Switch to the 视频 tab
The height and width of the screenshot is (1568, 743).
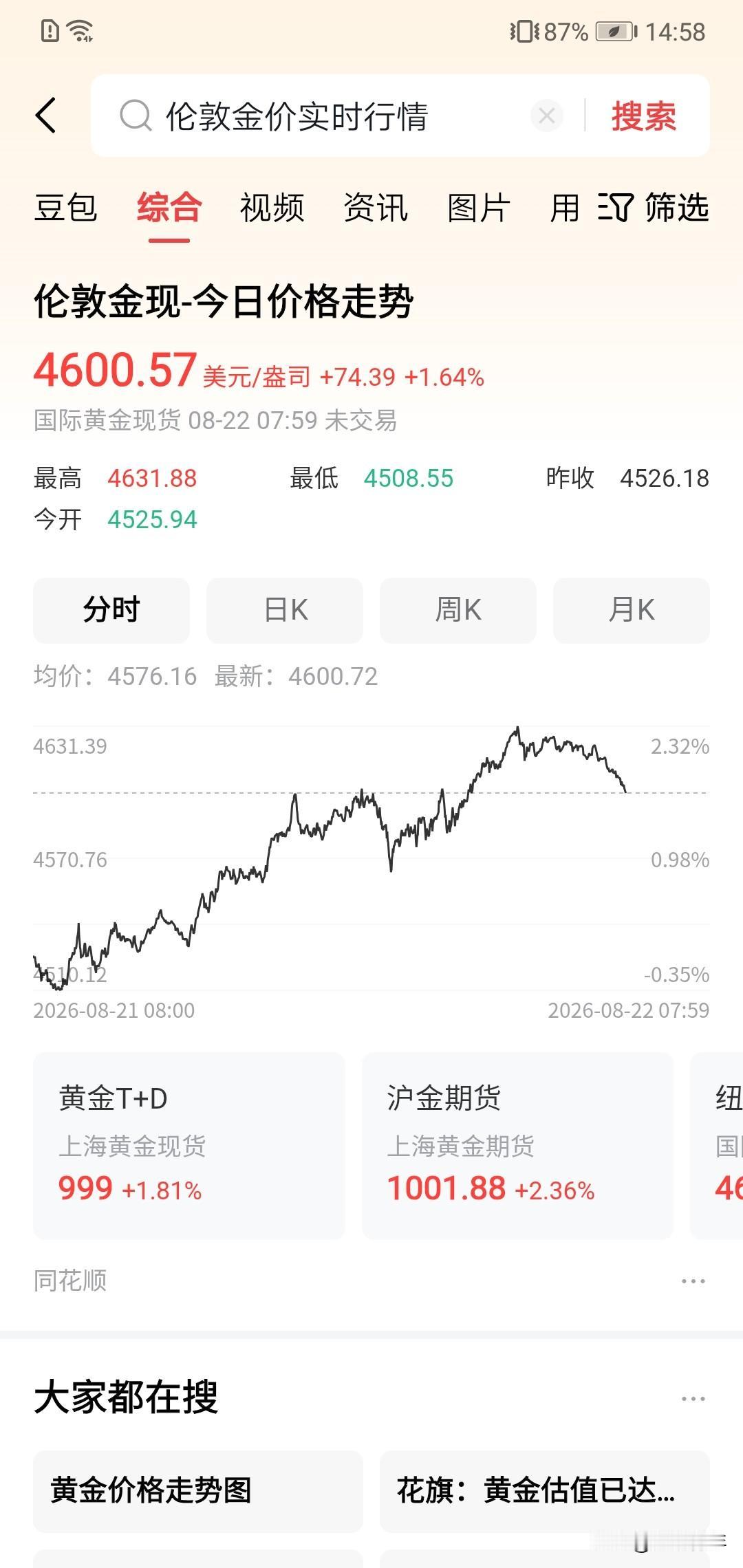click(x=272, y=208)
